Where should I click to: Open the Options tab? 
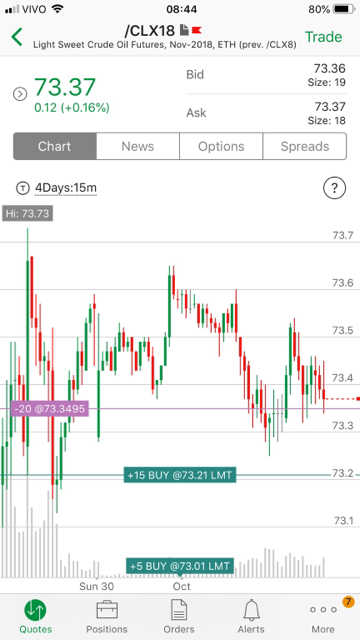pos(221,146)
